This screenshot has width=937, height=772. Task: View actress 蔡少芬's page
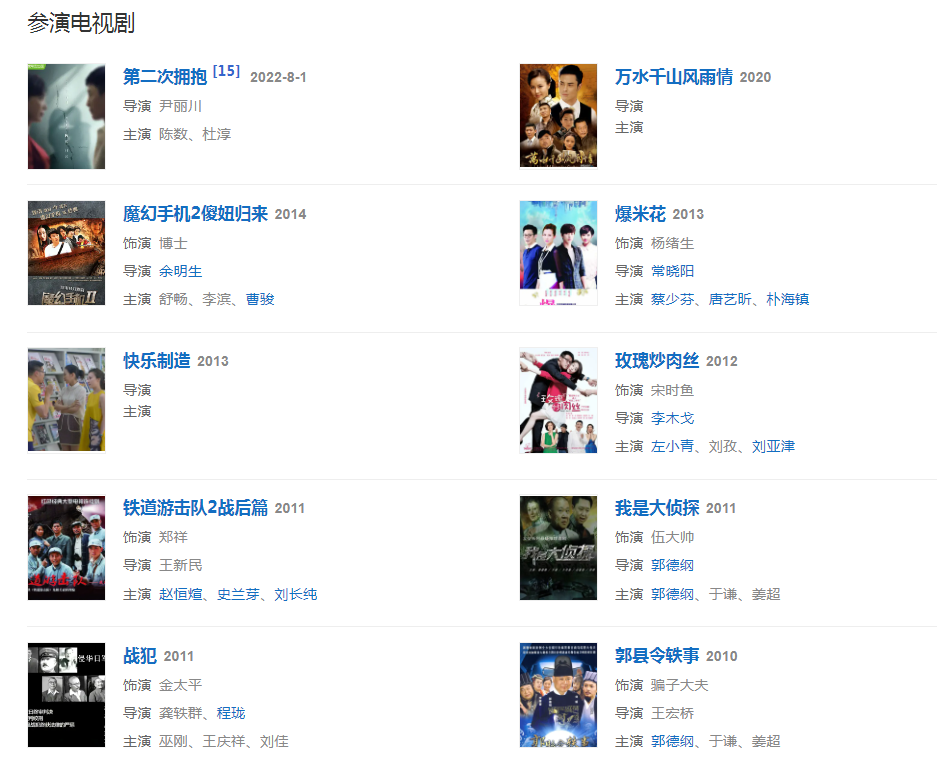click(672, 299)
